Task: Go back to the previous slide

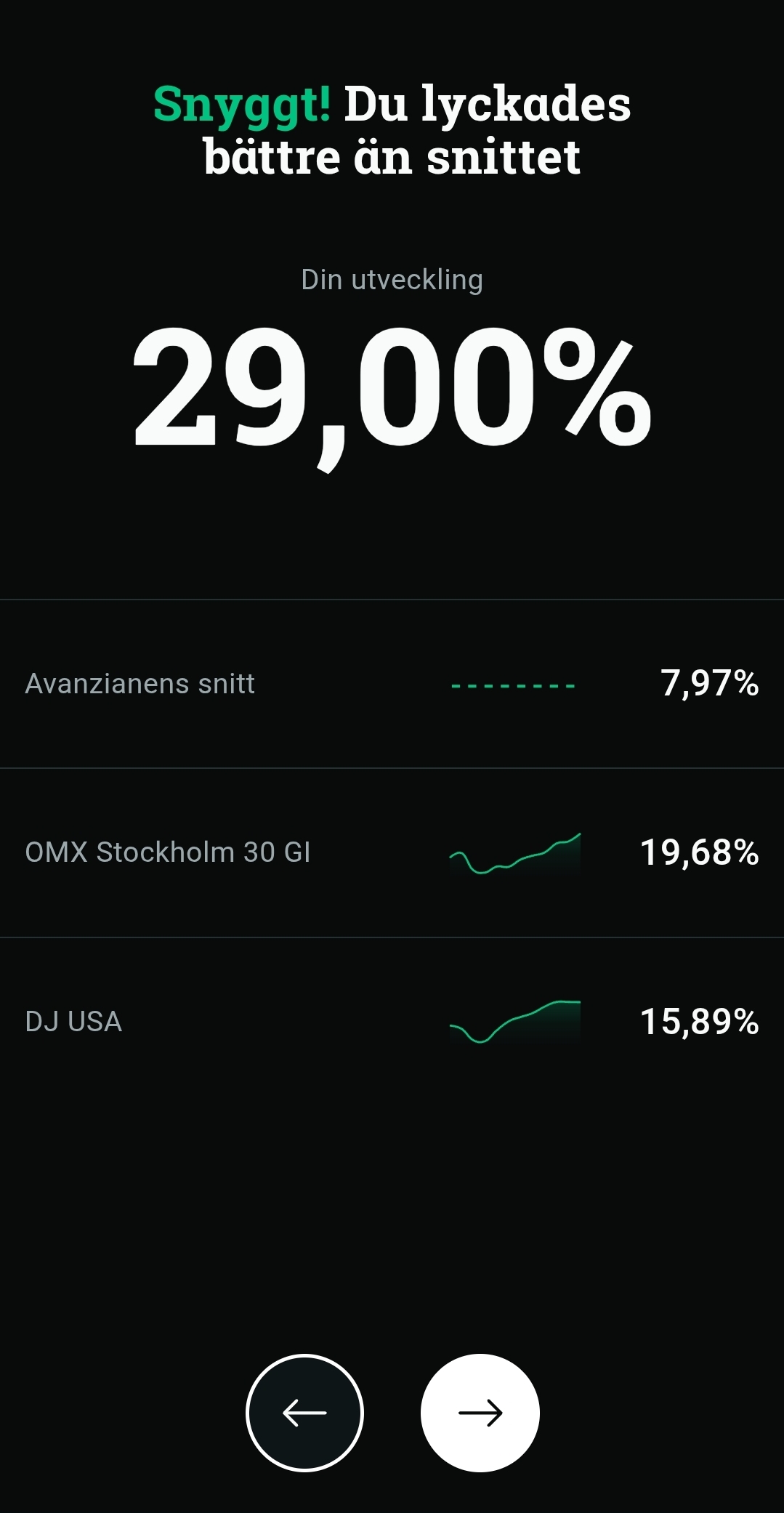Action: [x=304, y=1413]
